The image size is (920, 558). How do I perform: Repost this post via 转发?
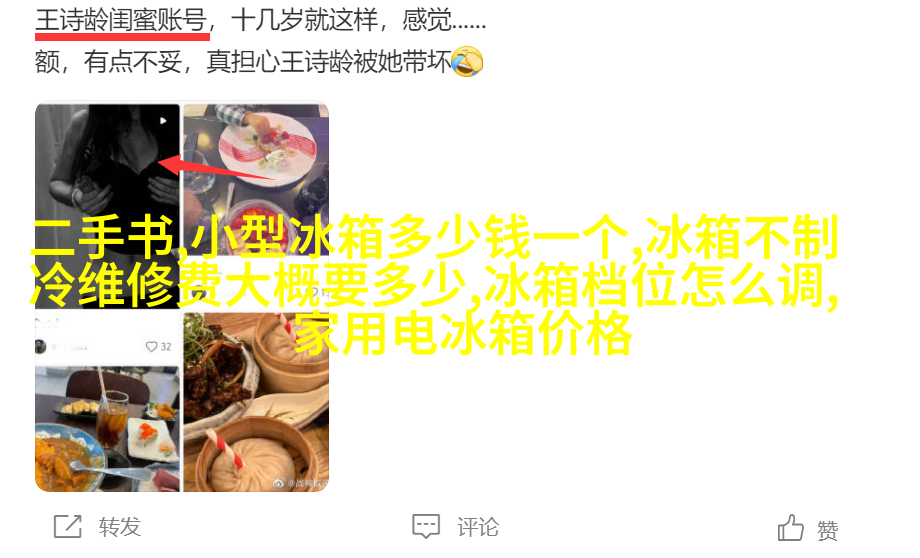coord(98,527)
